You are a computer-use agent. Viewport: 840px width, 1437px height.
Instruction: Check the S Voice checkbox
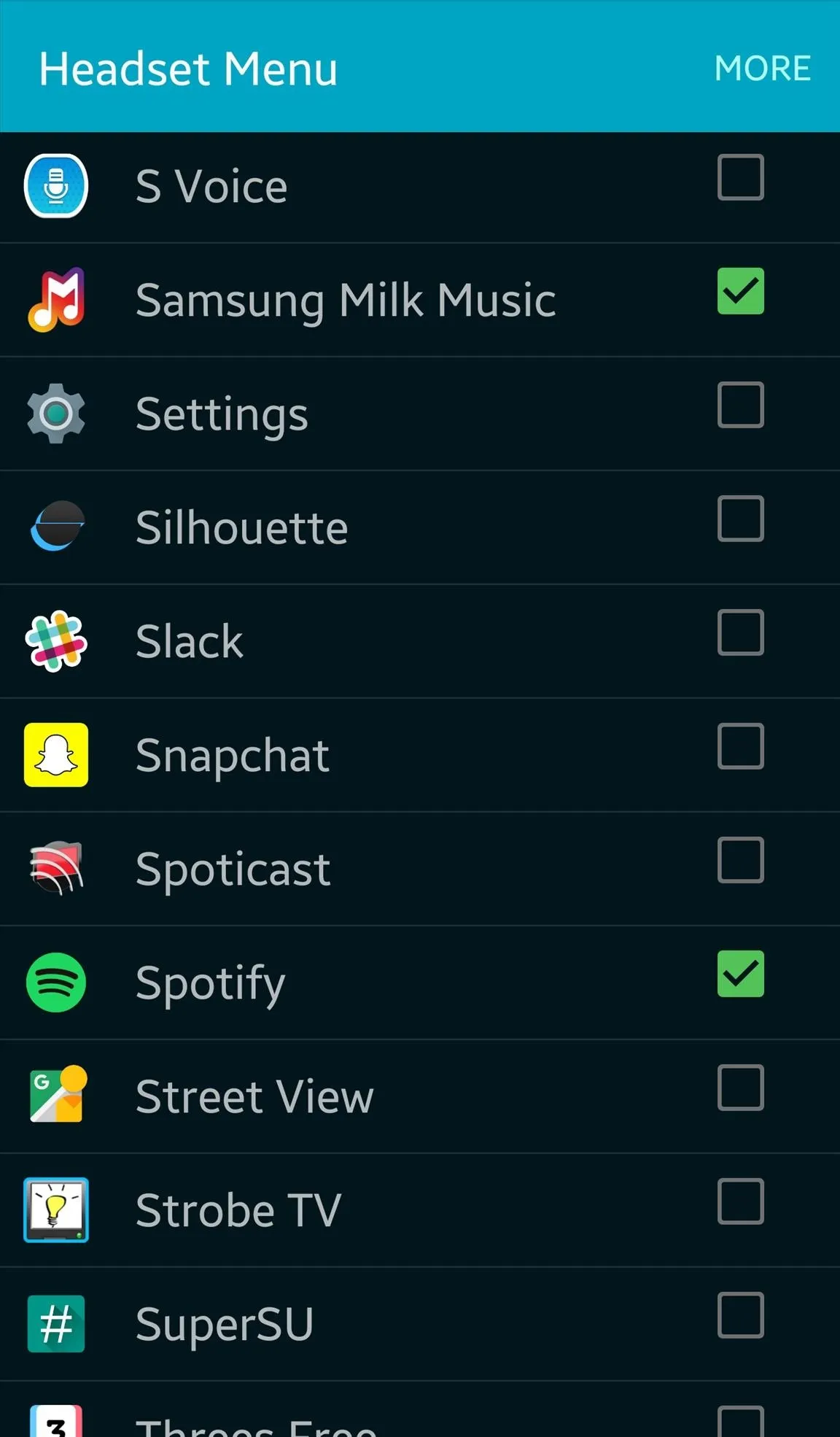point(741,177)
